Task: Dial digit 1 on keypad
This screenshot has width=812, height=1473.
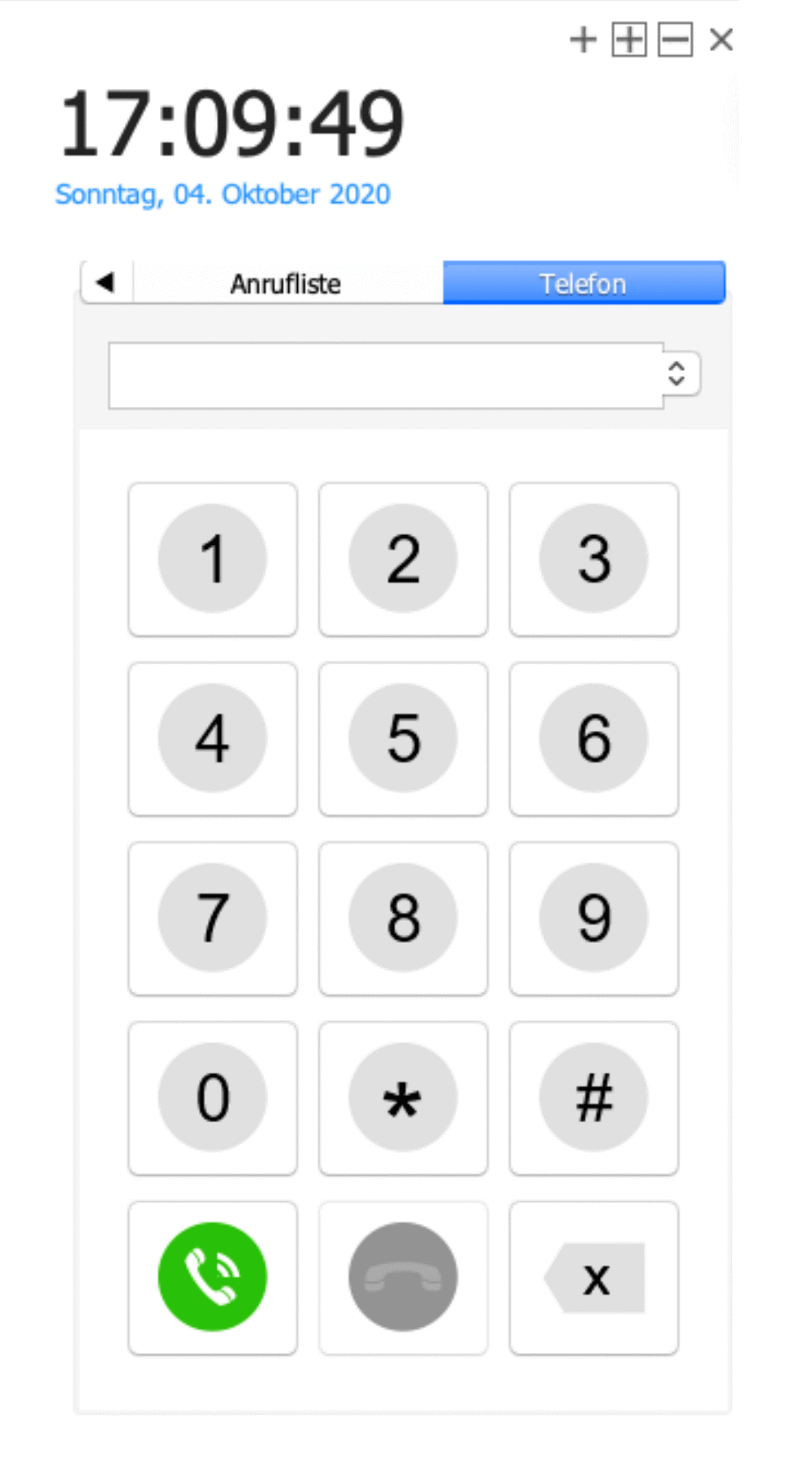Action: (213, 559)
